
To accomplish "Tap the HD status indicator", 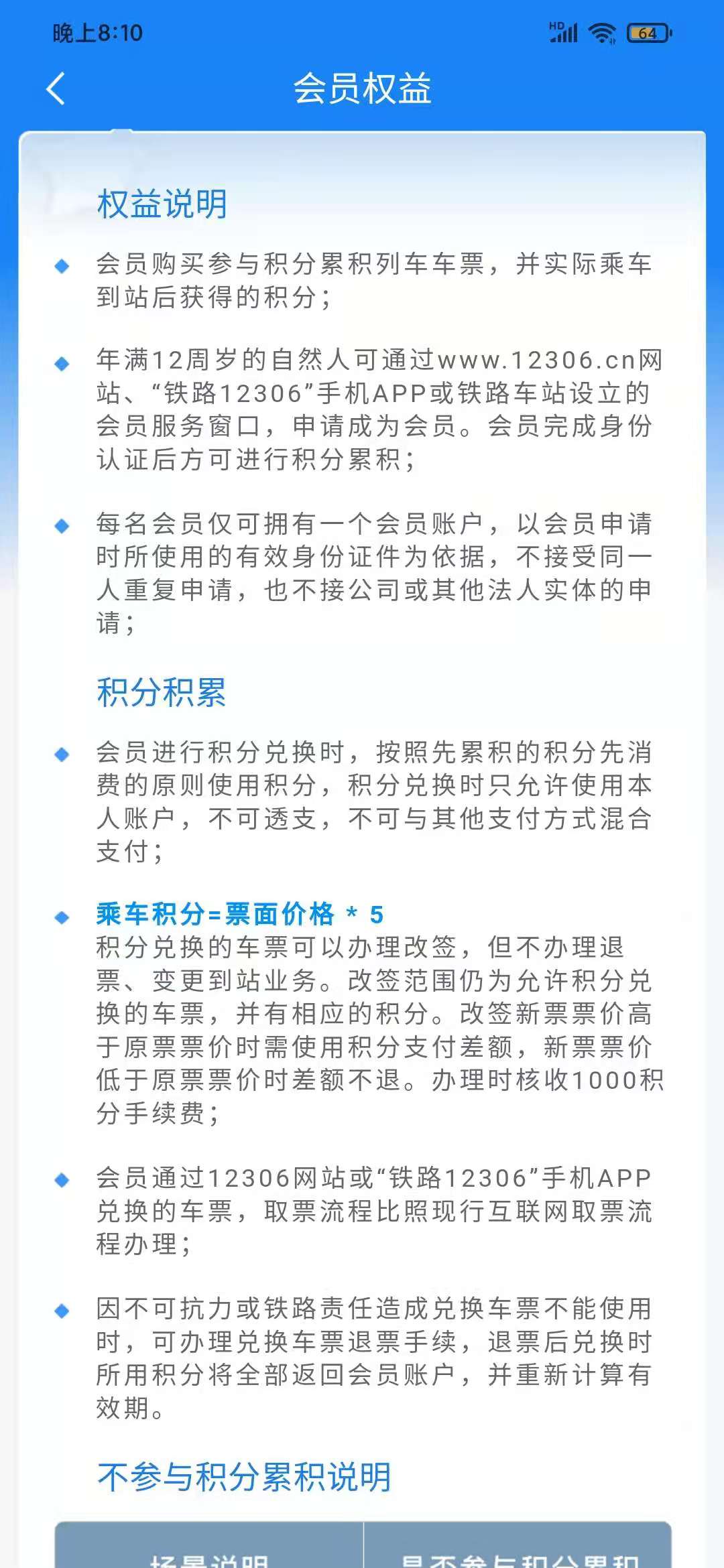I will tap(555, 25).
